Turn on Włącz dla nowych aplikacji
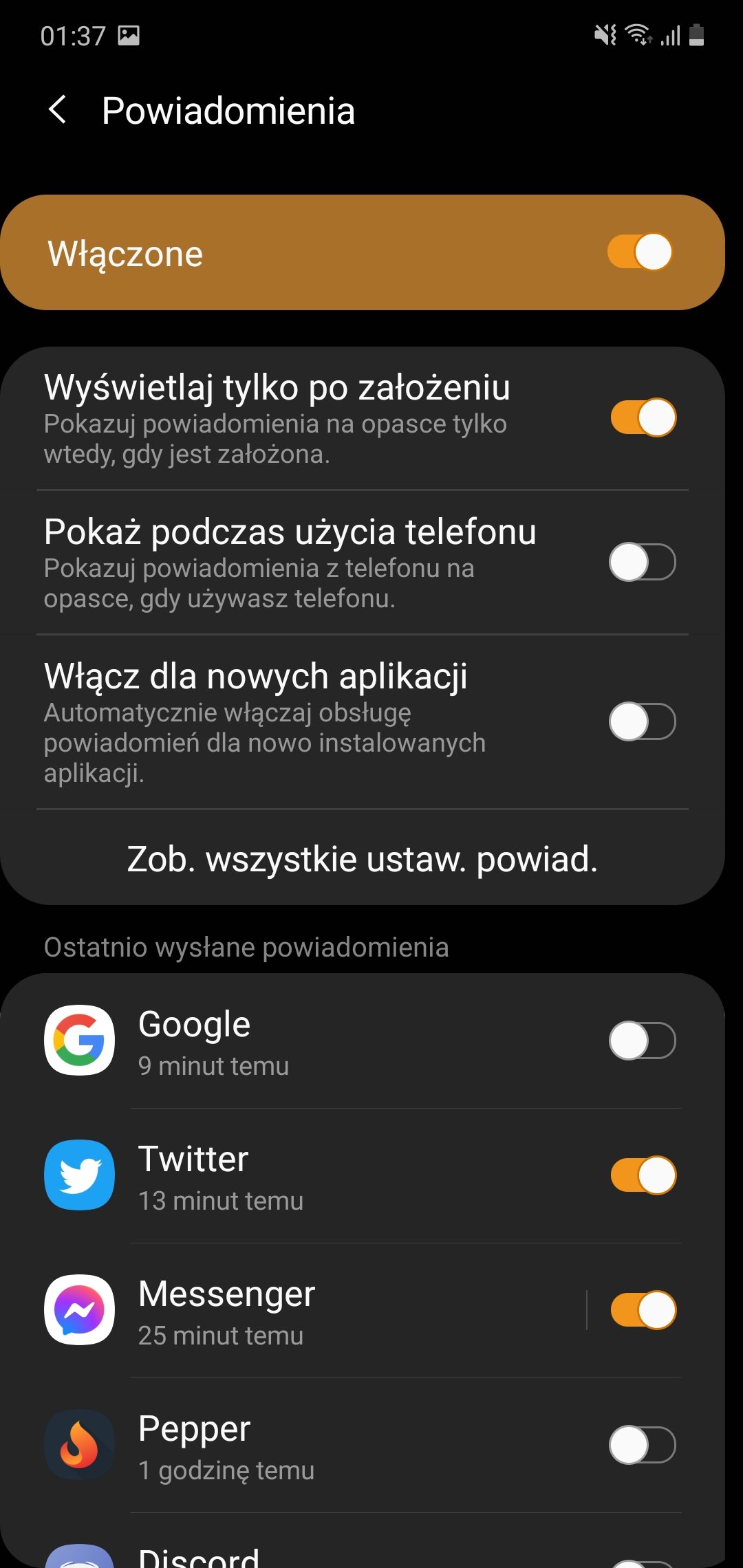 [x=643, y=721]
